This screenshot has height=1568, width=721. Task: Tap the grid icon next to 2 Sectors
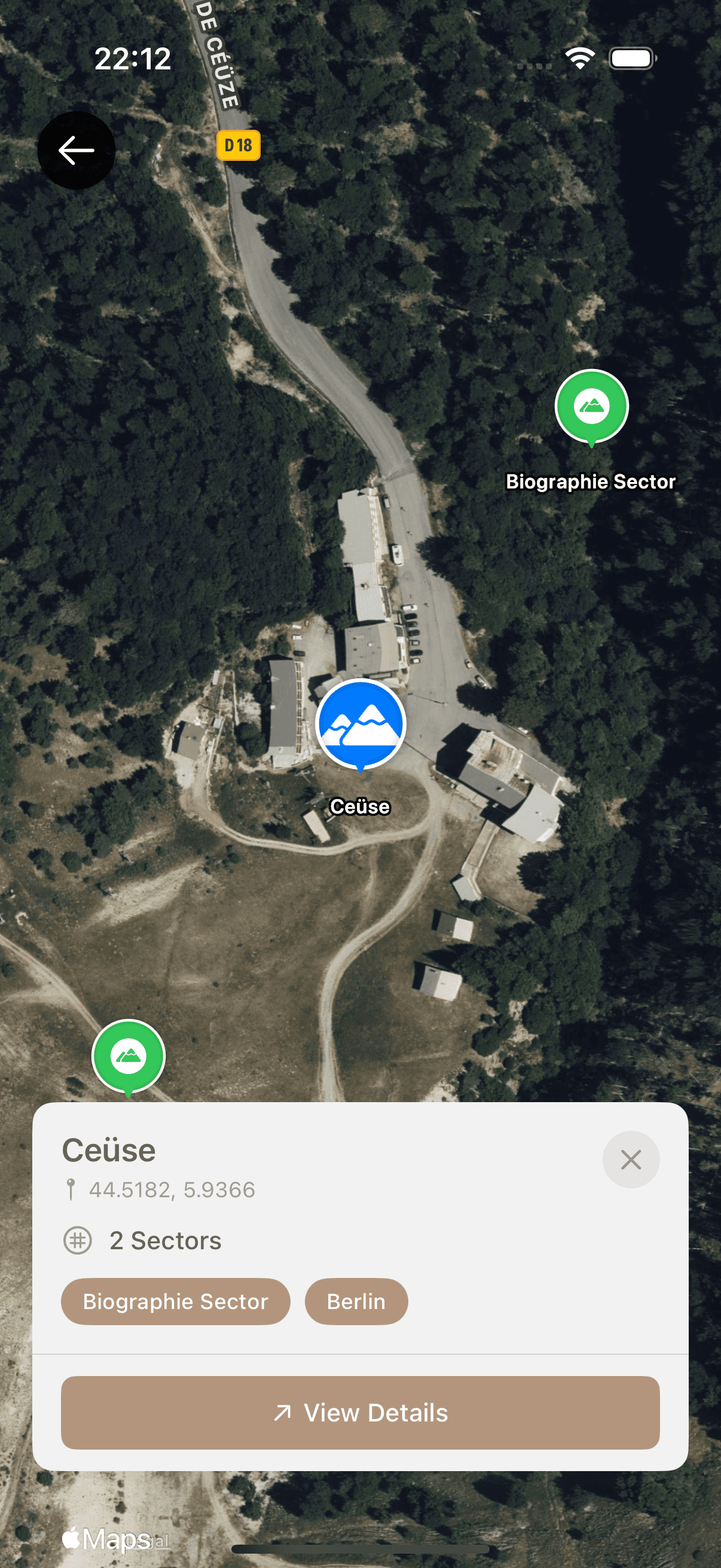click(78, 1240)
